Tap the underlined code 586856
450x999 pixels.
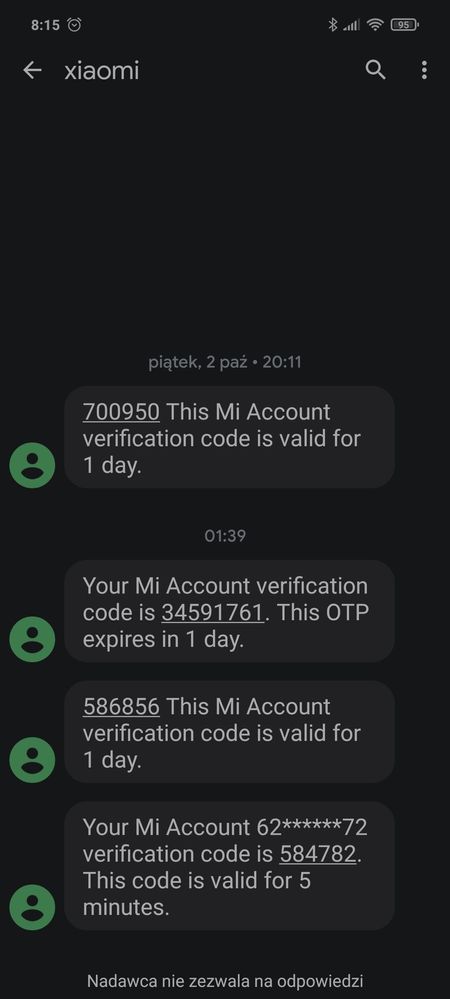(x=121, y=707)
